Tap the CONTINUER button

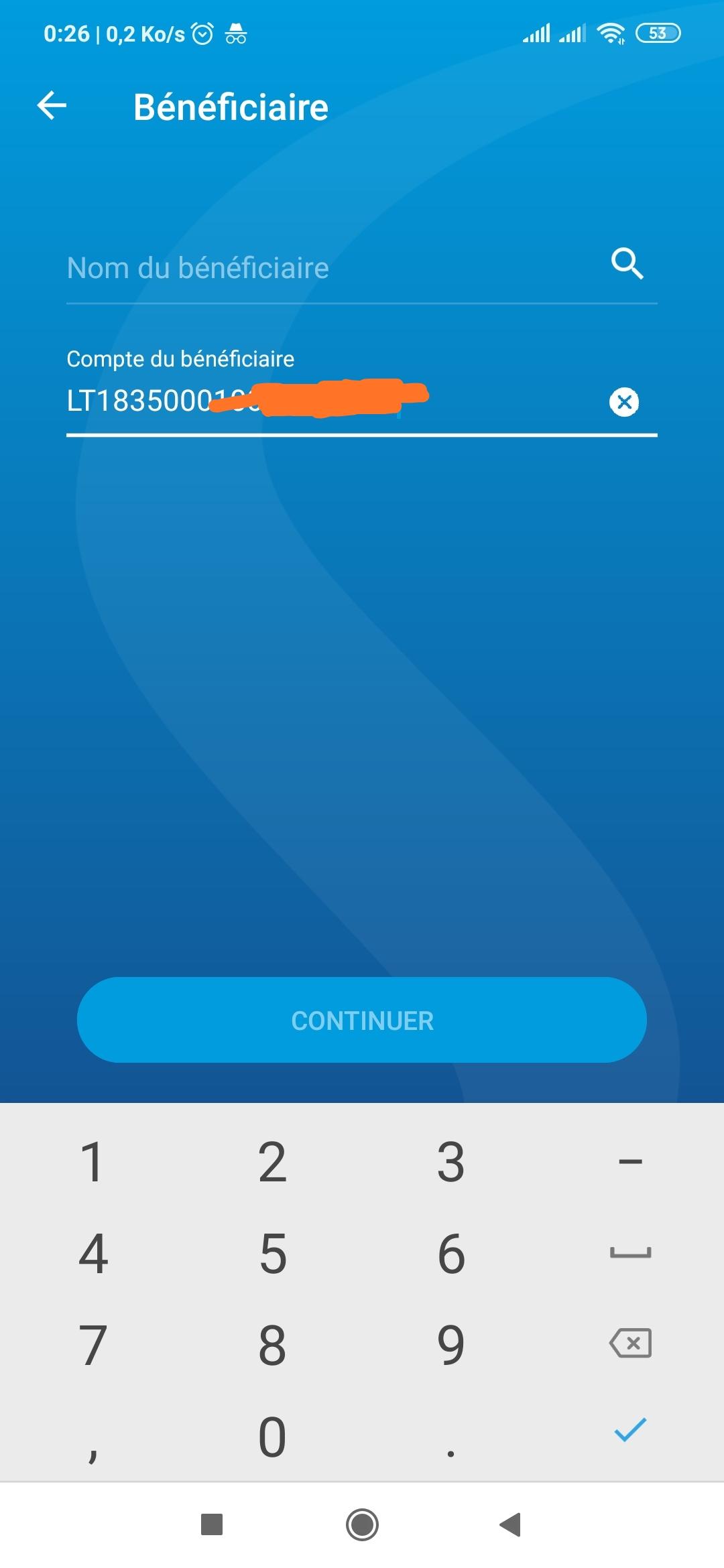pyautogui.click(x=362, y=1020)
